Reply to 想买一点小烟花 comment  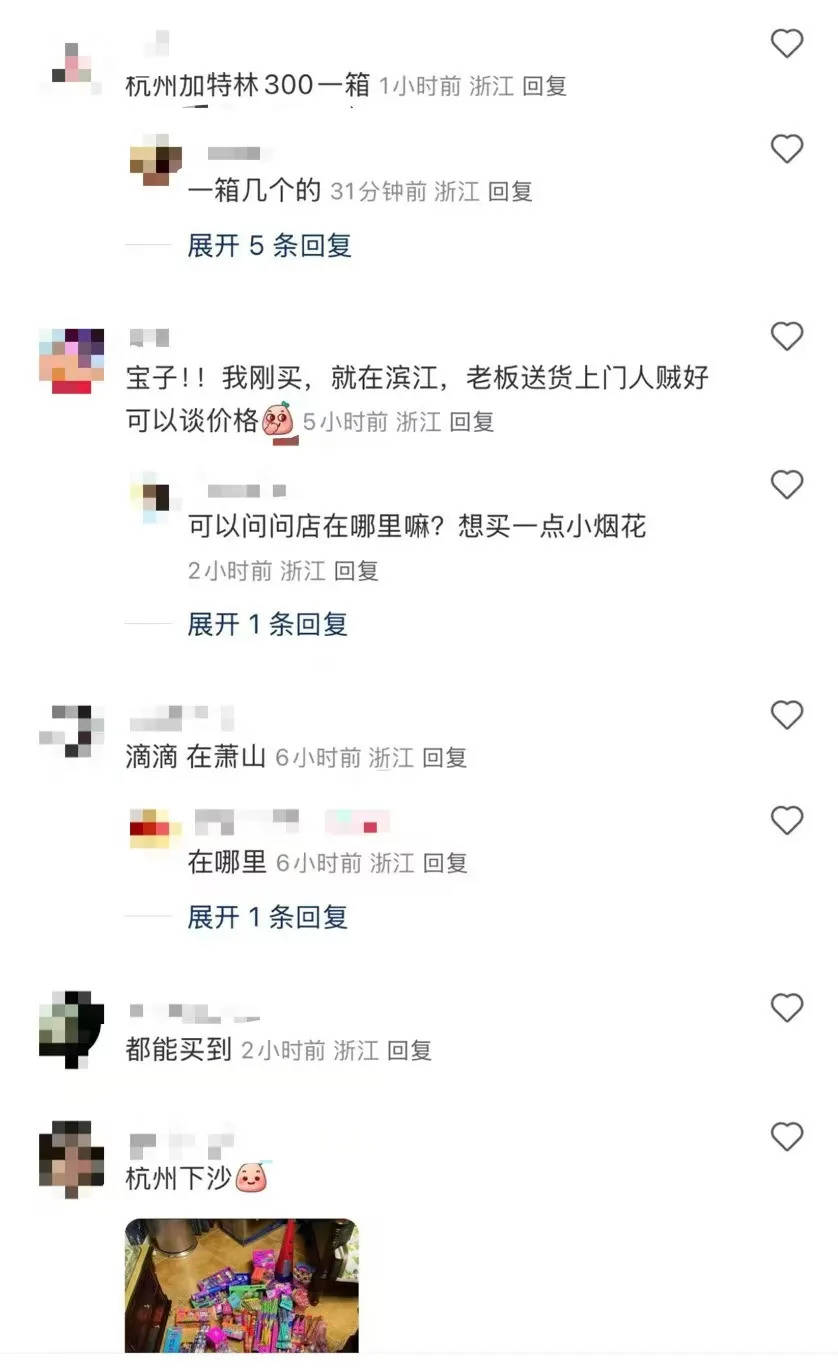click(x=356, y=571)
